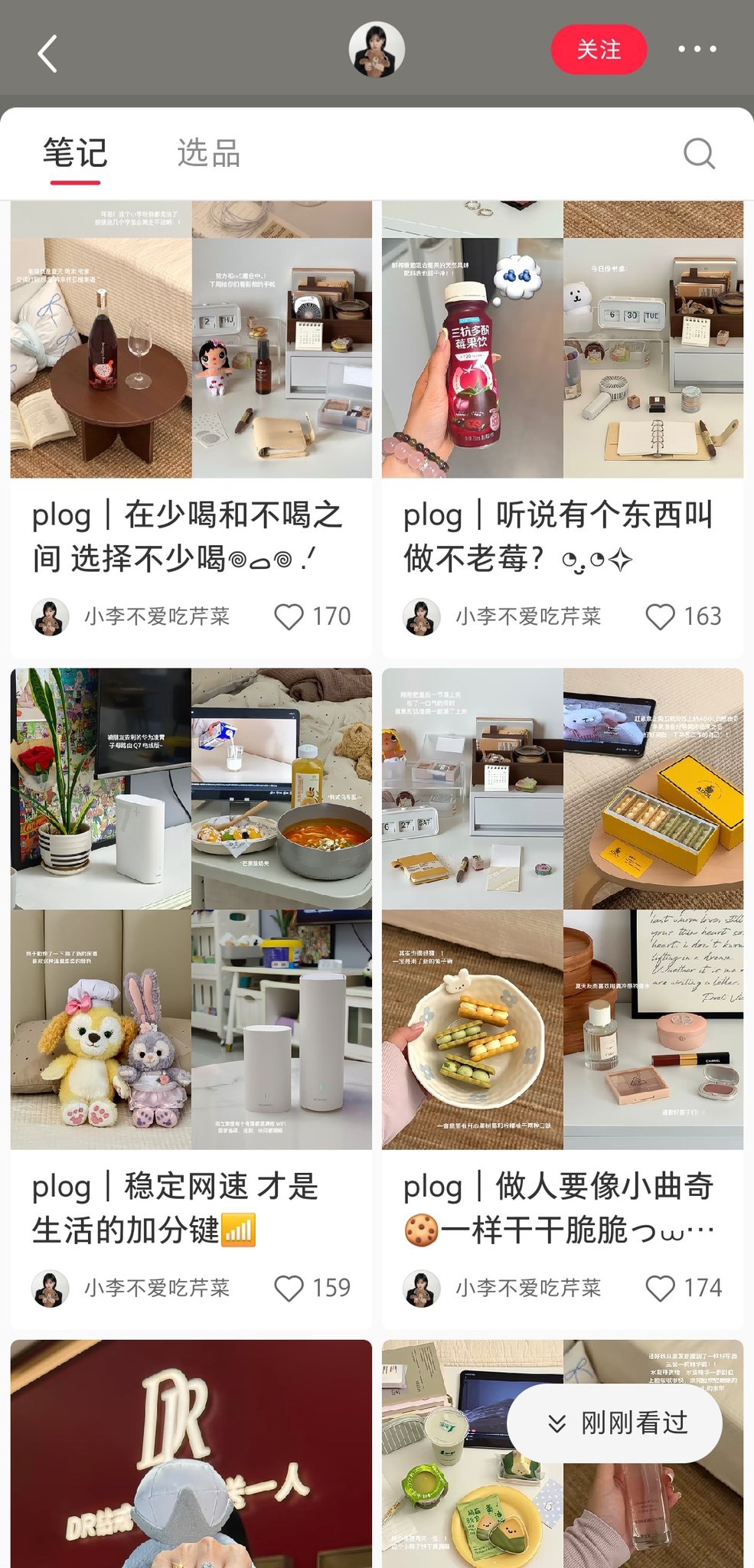Tap the profile avatar in the header
Screen dimensions: 754x1568
coord(377,50)
